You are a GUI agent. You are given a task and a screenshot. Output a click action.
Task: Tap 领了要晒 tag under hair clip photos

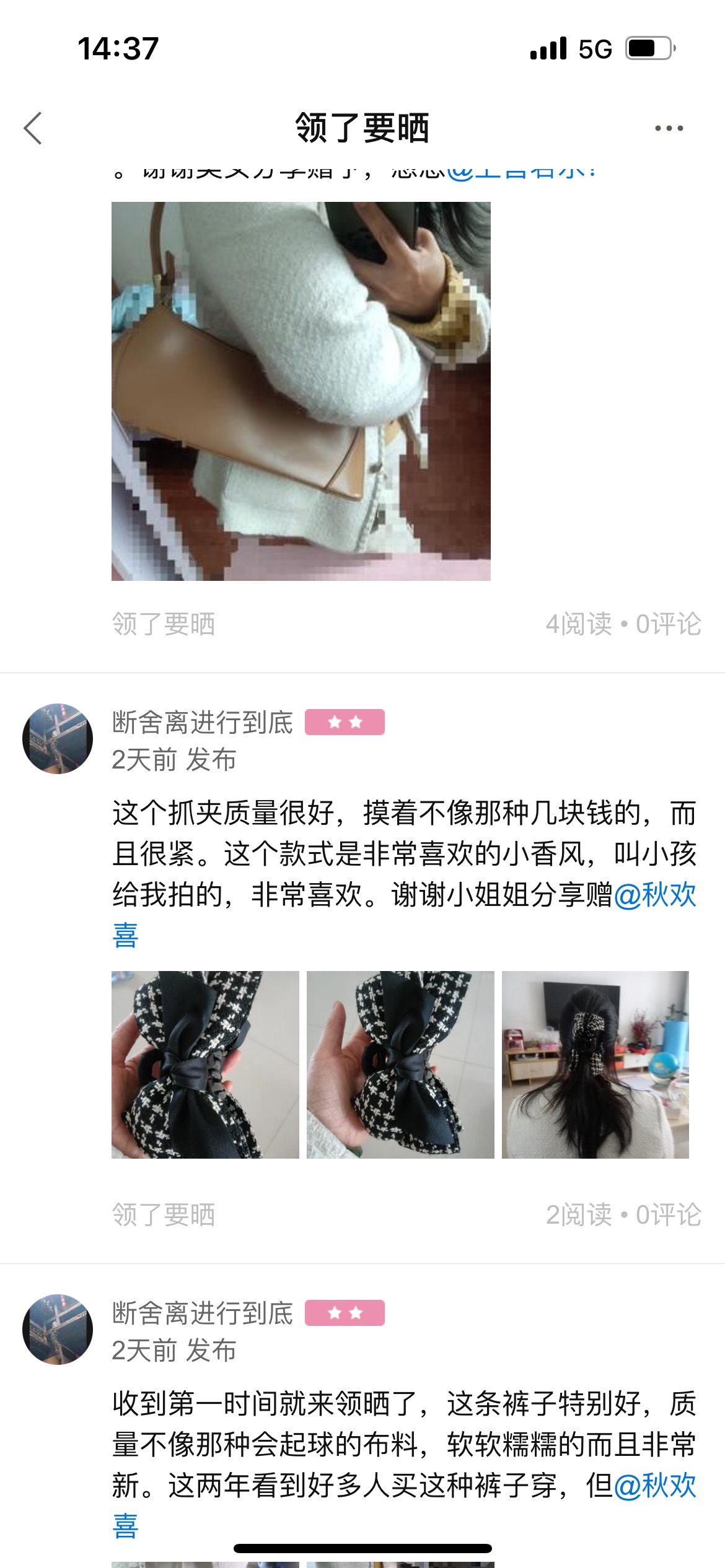(x=164, y=1214)
